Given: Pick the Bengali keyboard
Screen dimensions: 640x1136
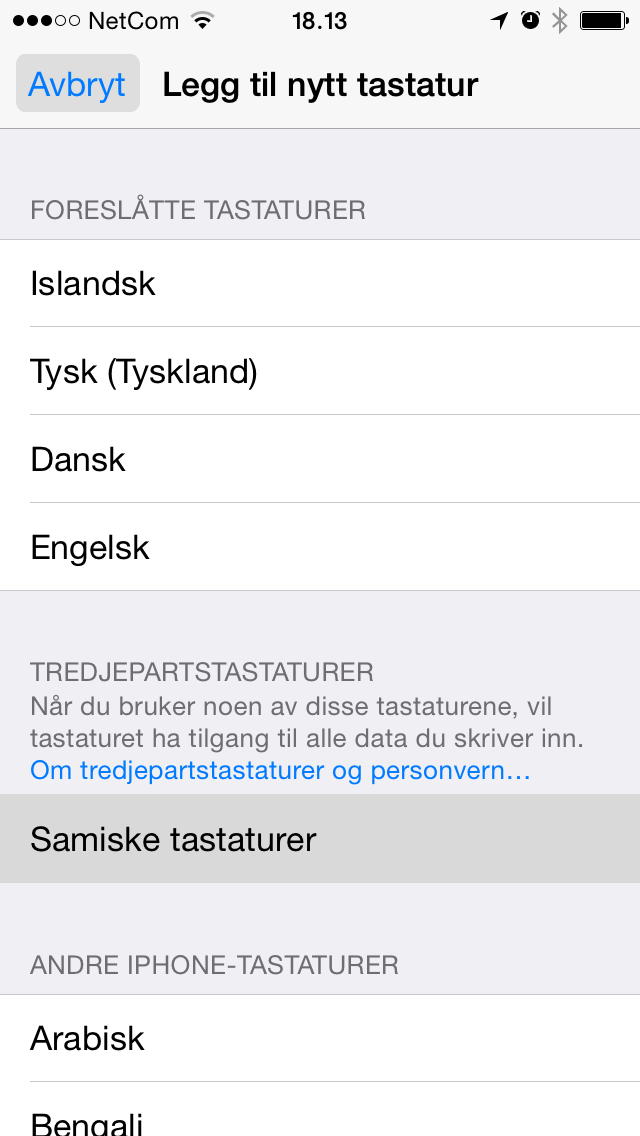Looking at the screenshot, I should coord(320,1109).
